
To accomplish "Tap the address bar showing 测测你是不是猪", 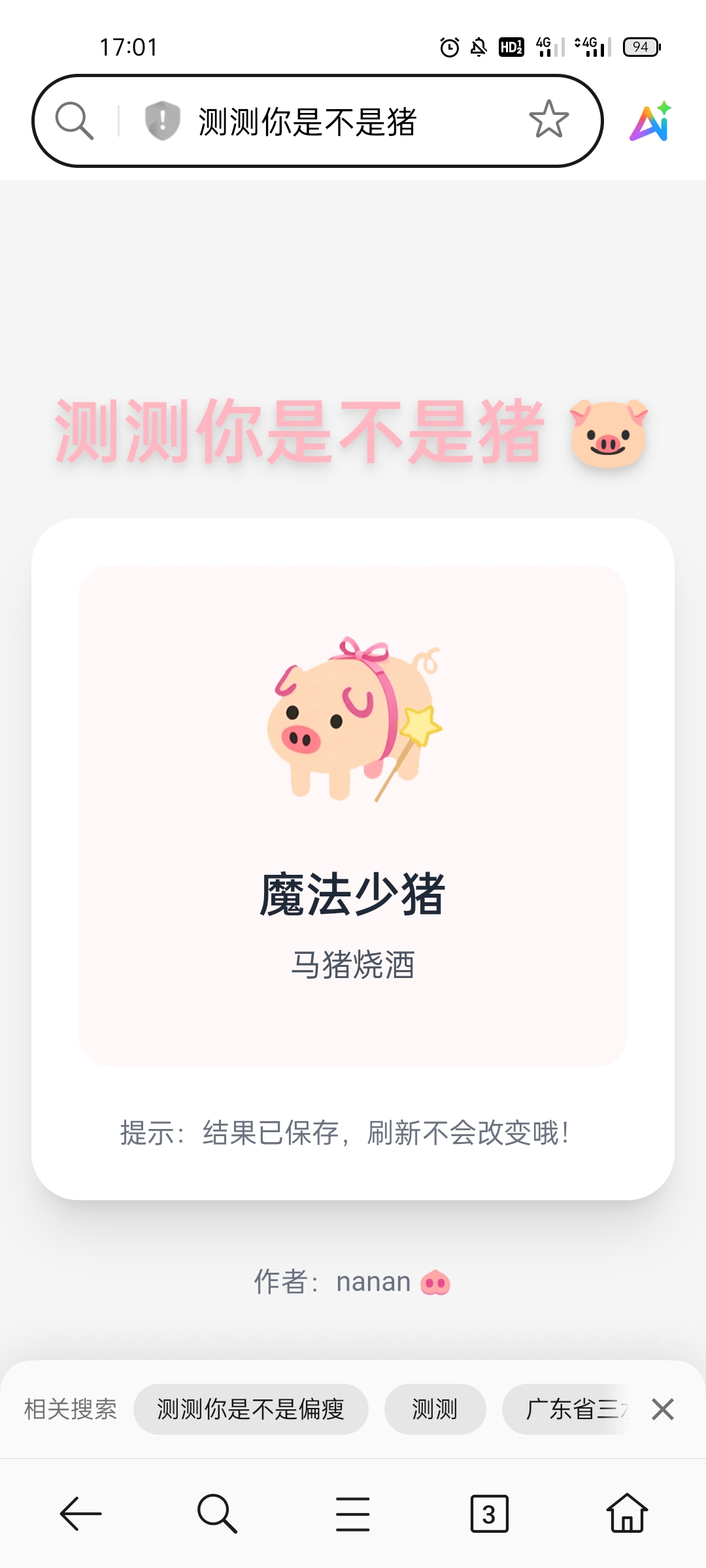I will click(307, 122).
